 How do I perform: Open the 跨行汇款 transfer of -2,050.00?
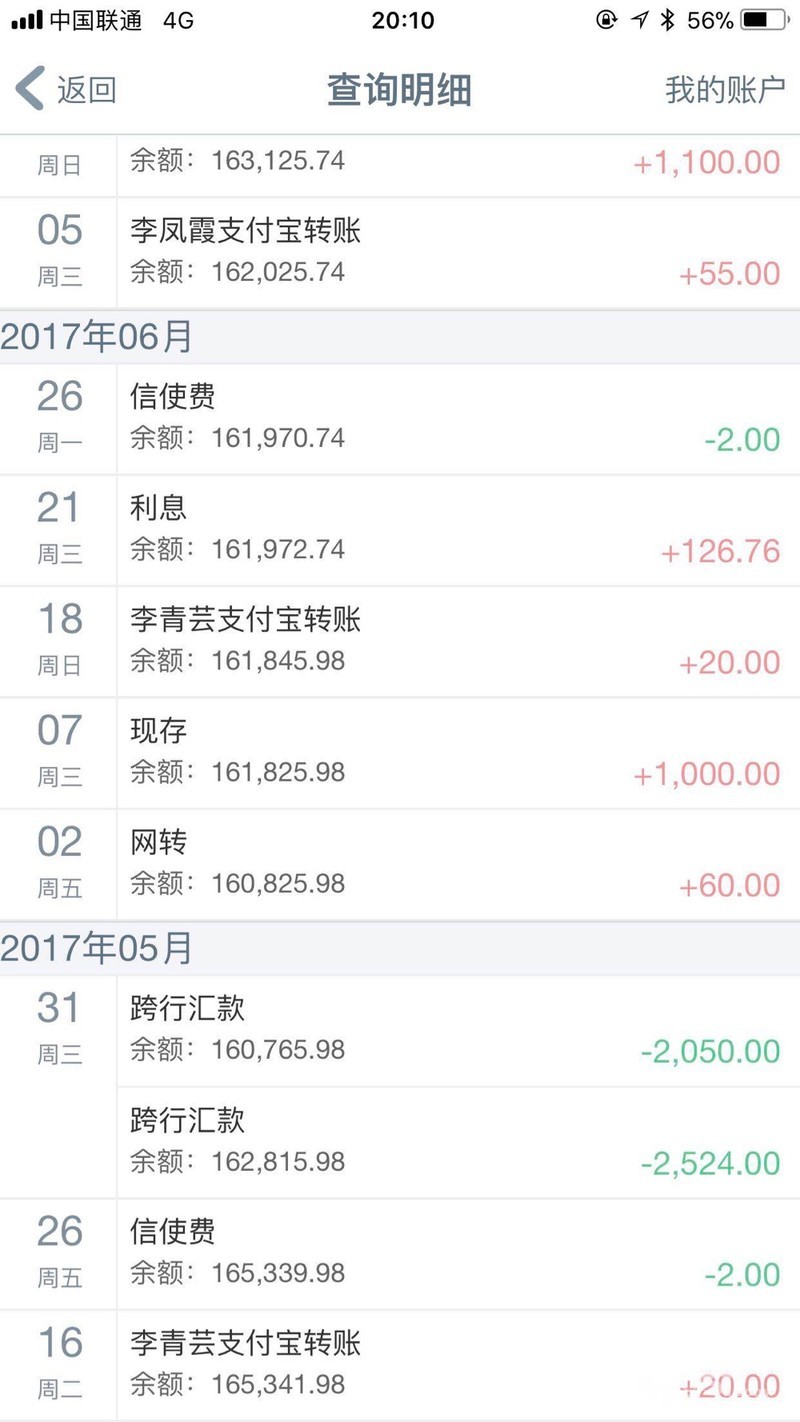pos(456,1030)
